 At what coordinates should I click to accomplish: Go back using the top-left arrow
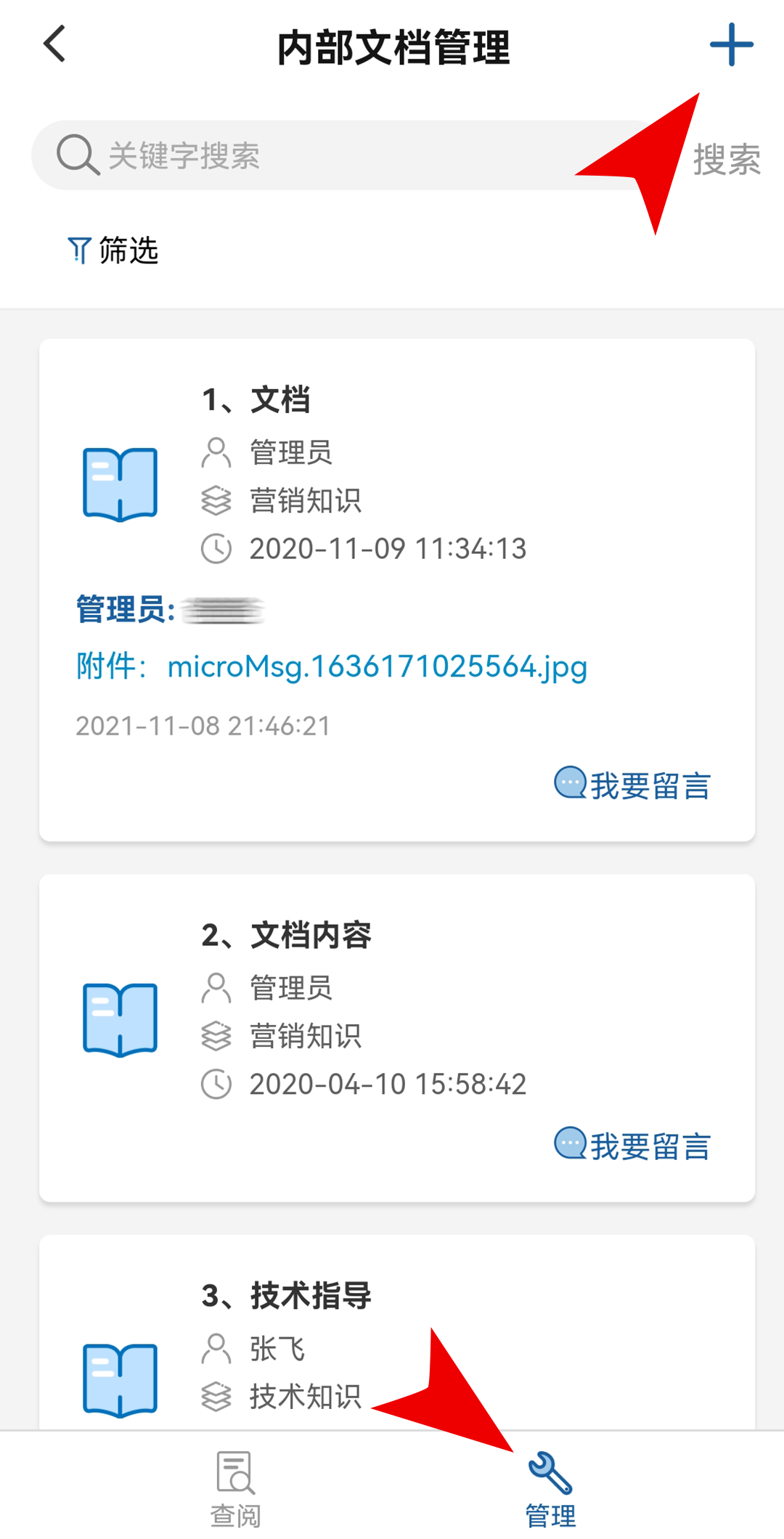(54, 44)
